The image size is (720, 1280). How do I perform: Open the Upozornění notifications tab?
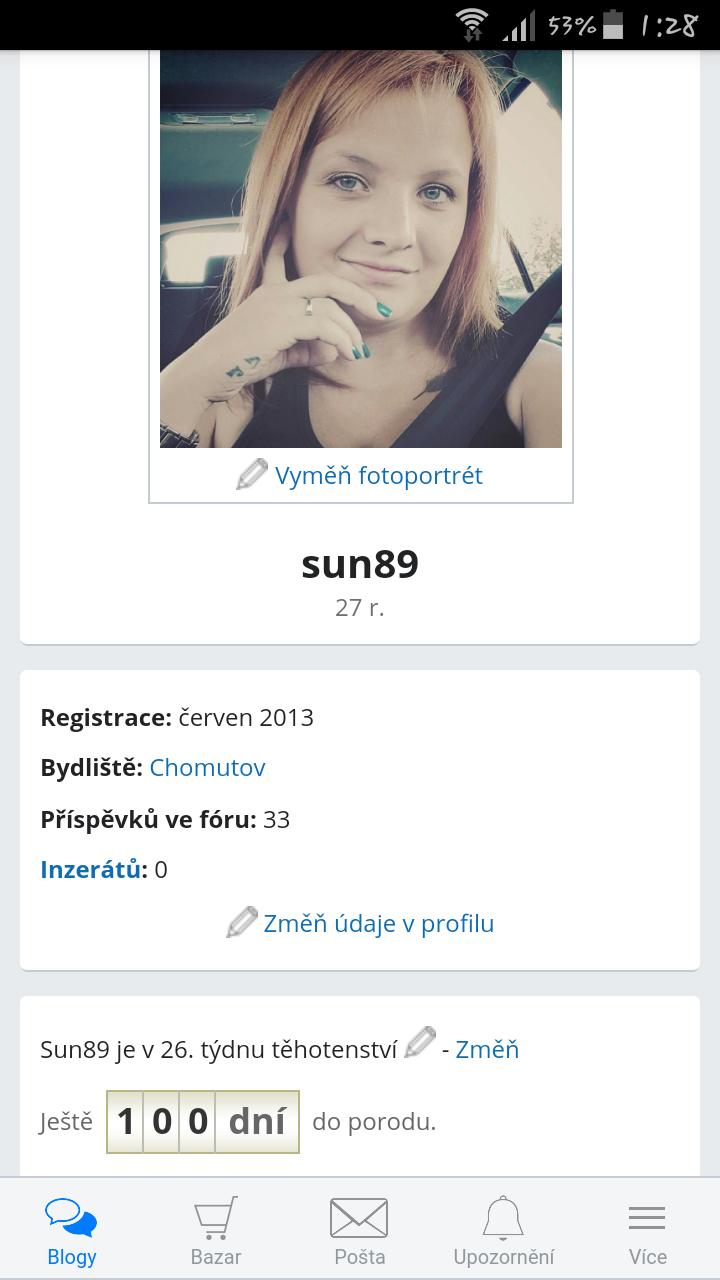[503, 1233]
